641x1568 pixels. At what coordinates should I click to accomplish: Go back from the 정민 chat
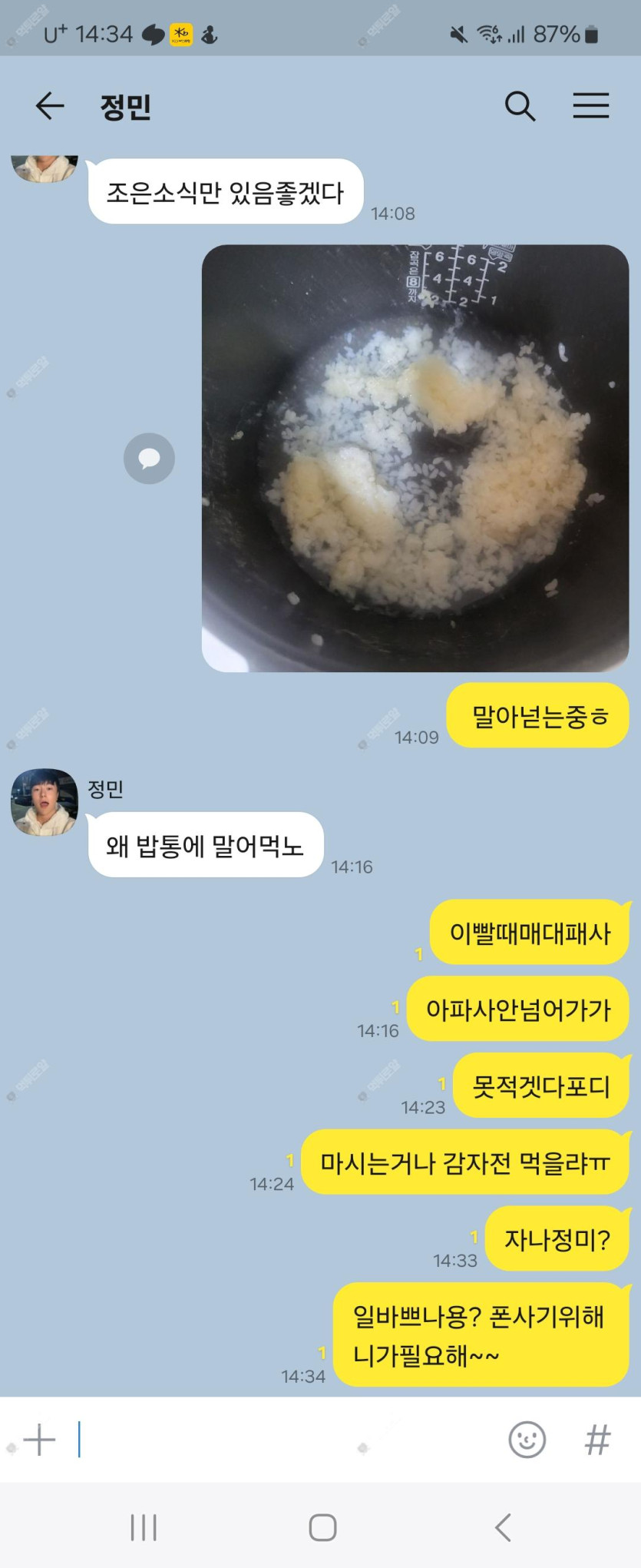[50, 106]
